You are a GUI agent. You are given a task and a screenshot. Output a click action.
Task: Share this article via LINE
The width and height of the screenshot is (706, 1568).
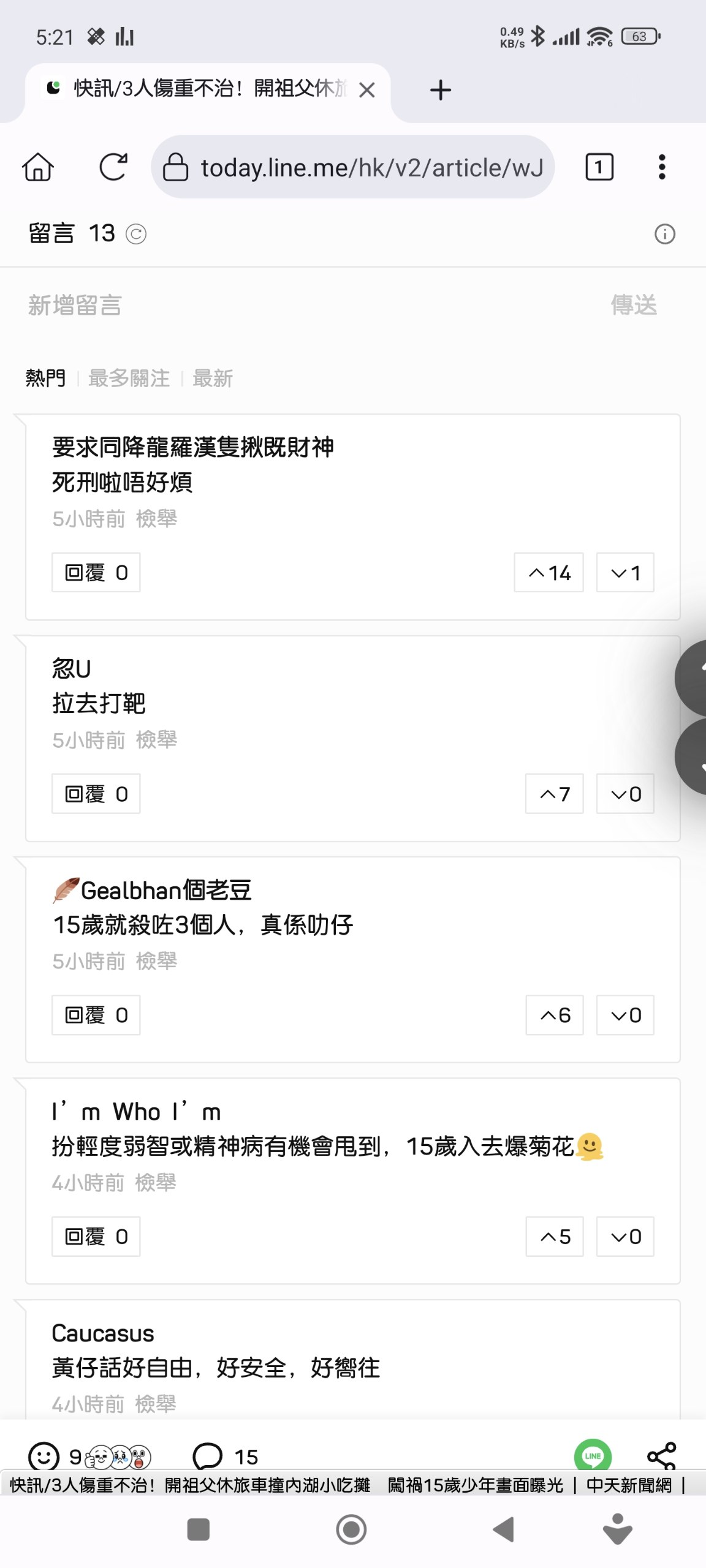point(593,1455)
